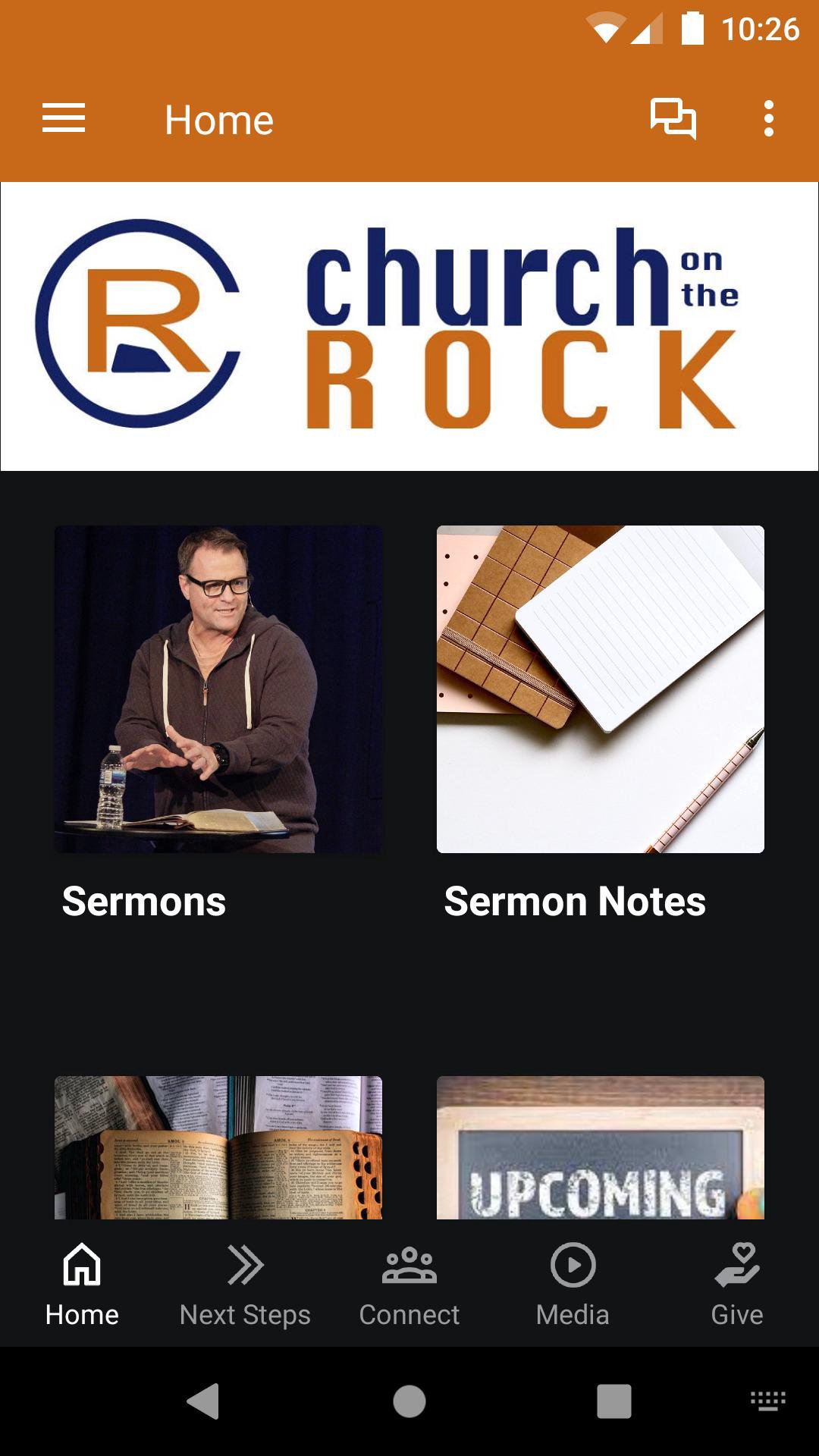Open the Upcoming chalkboard tile
819x1456 pixels.
(600, 1147)
